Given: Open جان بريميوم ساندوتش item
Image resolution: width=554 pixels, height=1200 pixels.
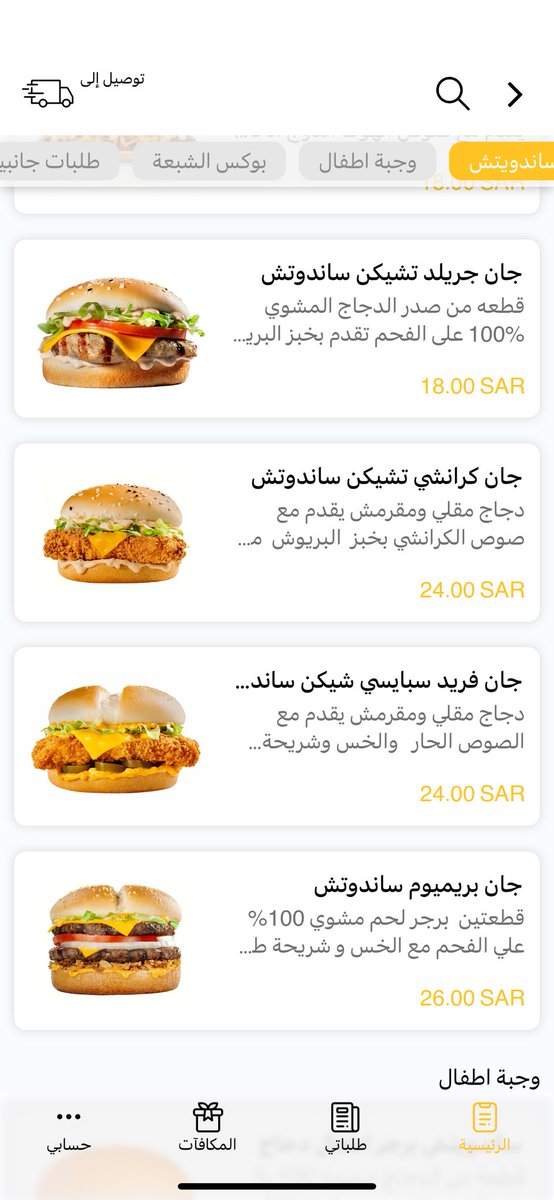Looking at the screenshot, I should [x=277, y=940].
